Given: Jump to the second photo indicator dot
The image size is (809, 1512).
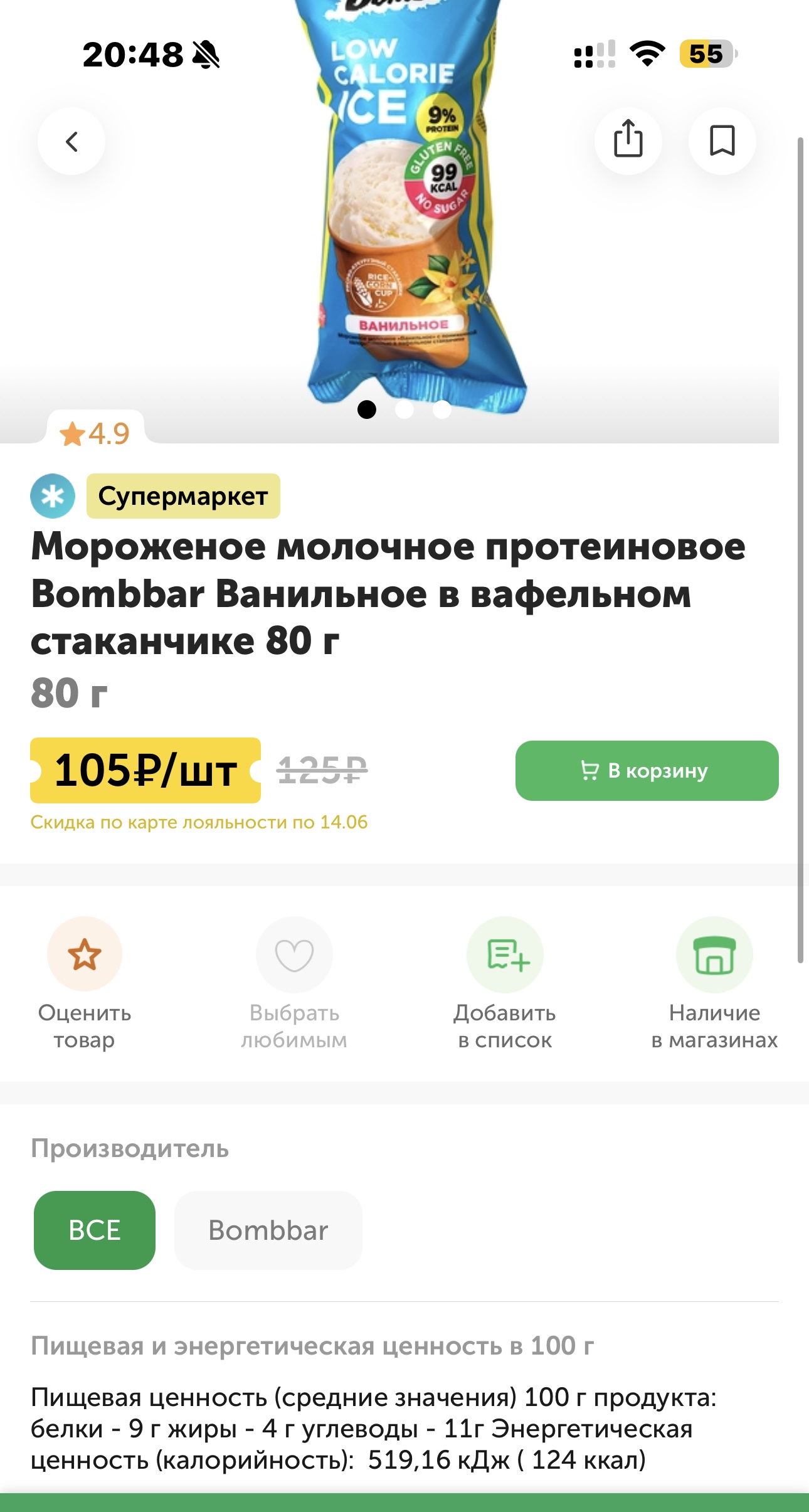Looking at the screenshot, I should tap(404, 410).
